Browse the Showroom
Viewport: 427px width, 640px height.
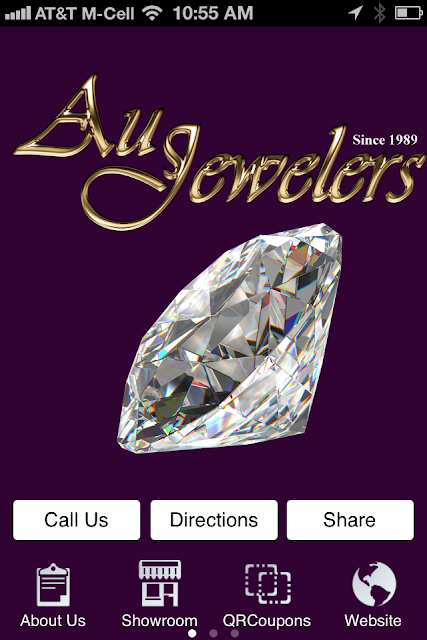click(x=160, y=594)
